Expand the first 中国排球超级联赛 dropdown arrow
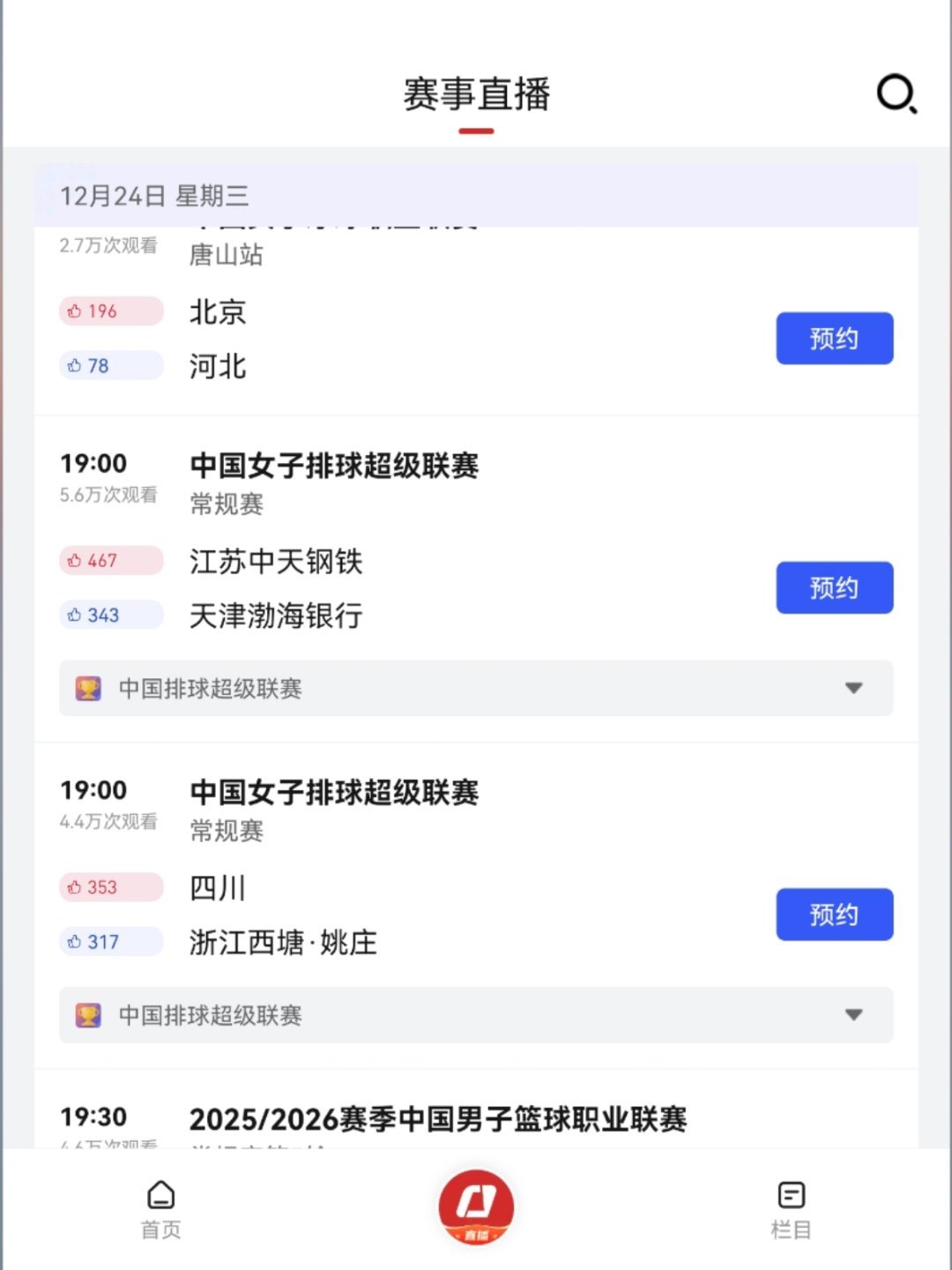The width and height of the screenshot is (952, 1270). 854,689
